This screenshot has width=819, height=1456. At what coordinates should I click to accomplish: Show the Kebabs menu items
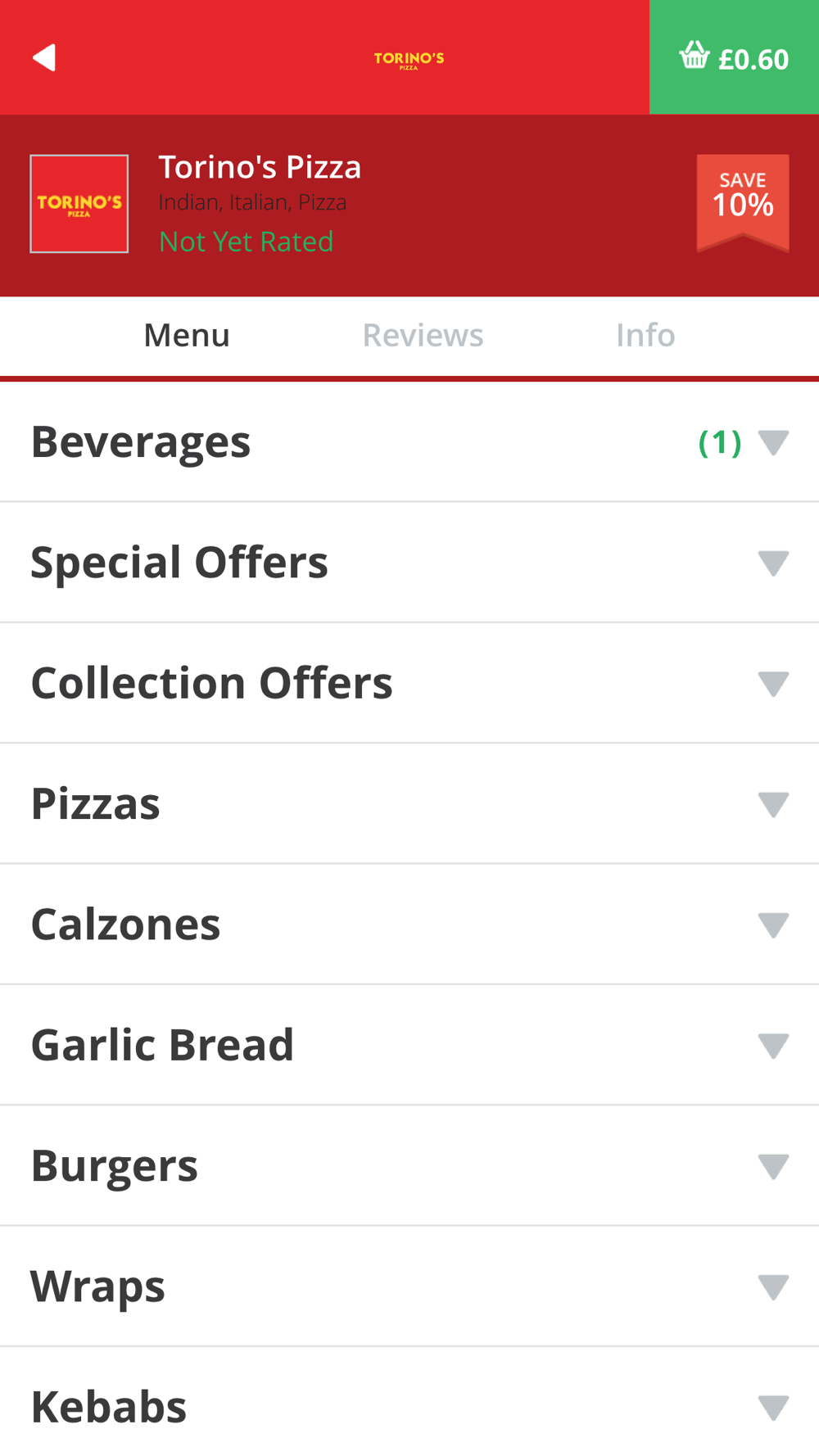pos(409,1402)
